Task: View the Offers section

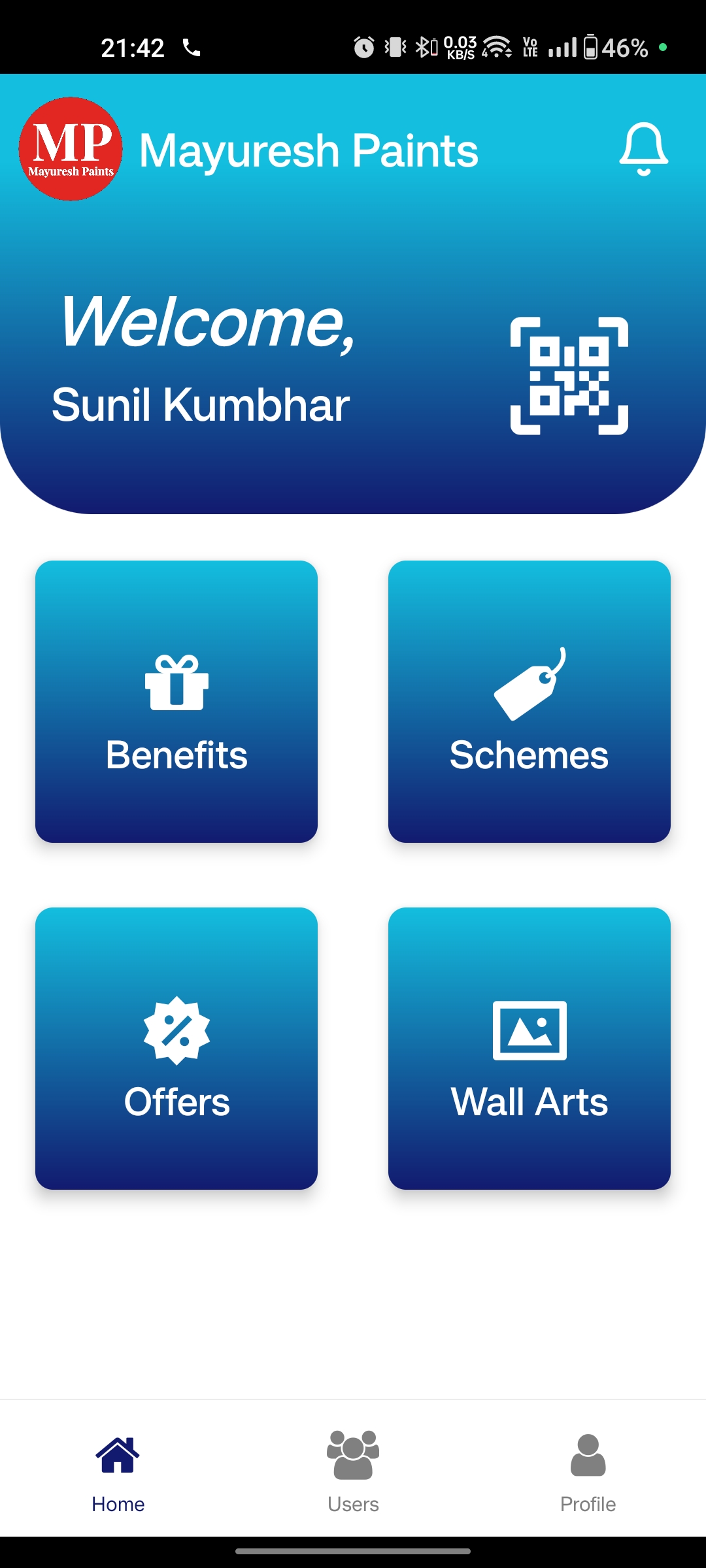Action: [176, 1048]
